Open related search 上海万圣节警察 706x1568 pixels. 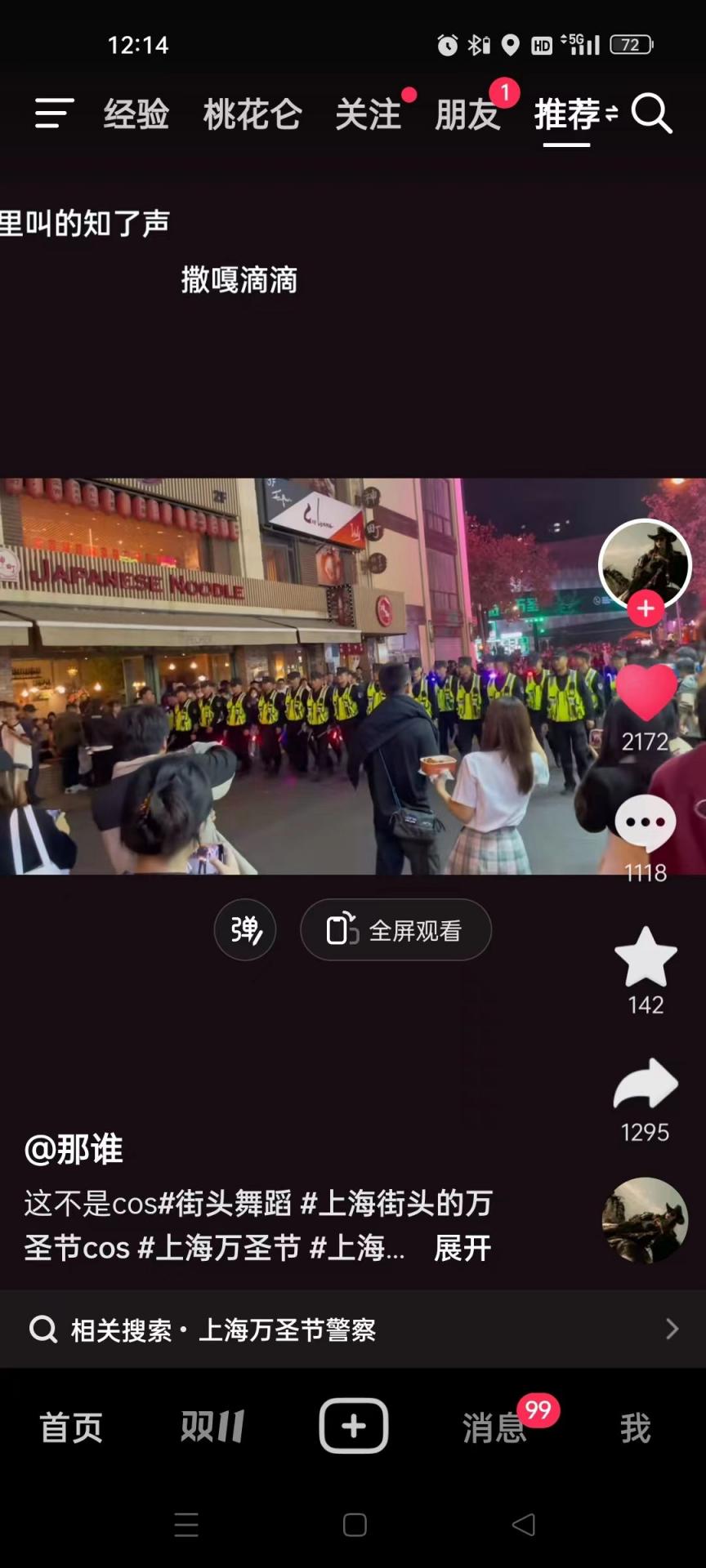[x=353, y=1330]
